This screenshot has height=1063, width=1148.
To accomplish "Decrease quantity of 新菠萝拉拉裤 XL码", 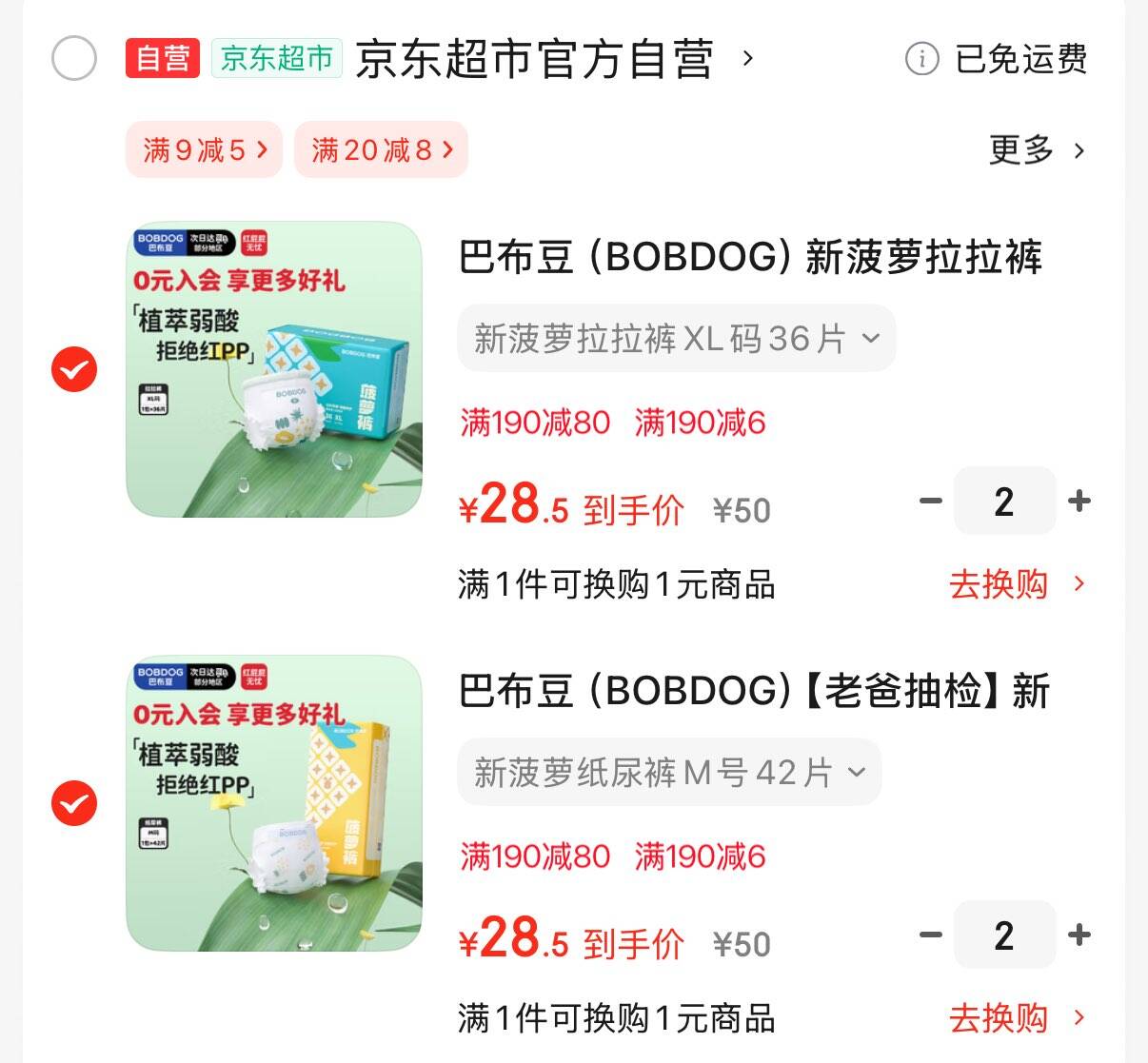I will coord(930,501).
